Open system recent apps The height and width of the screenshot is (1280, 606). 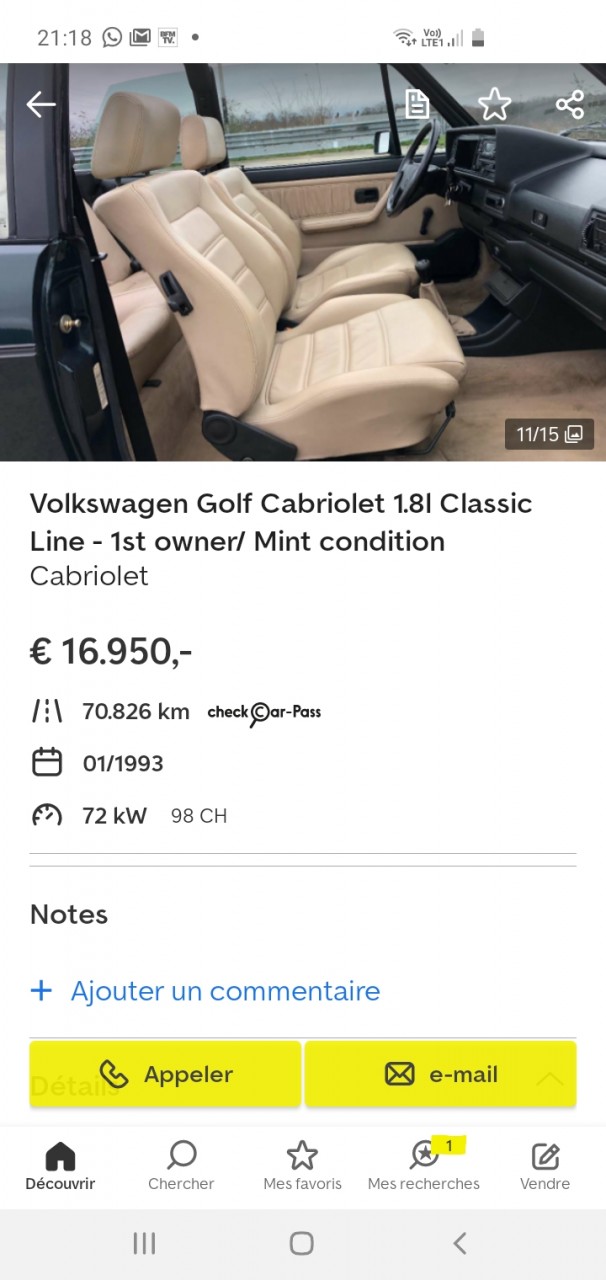[144, 1243]
